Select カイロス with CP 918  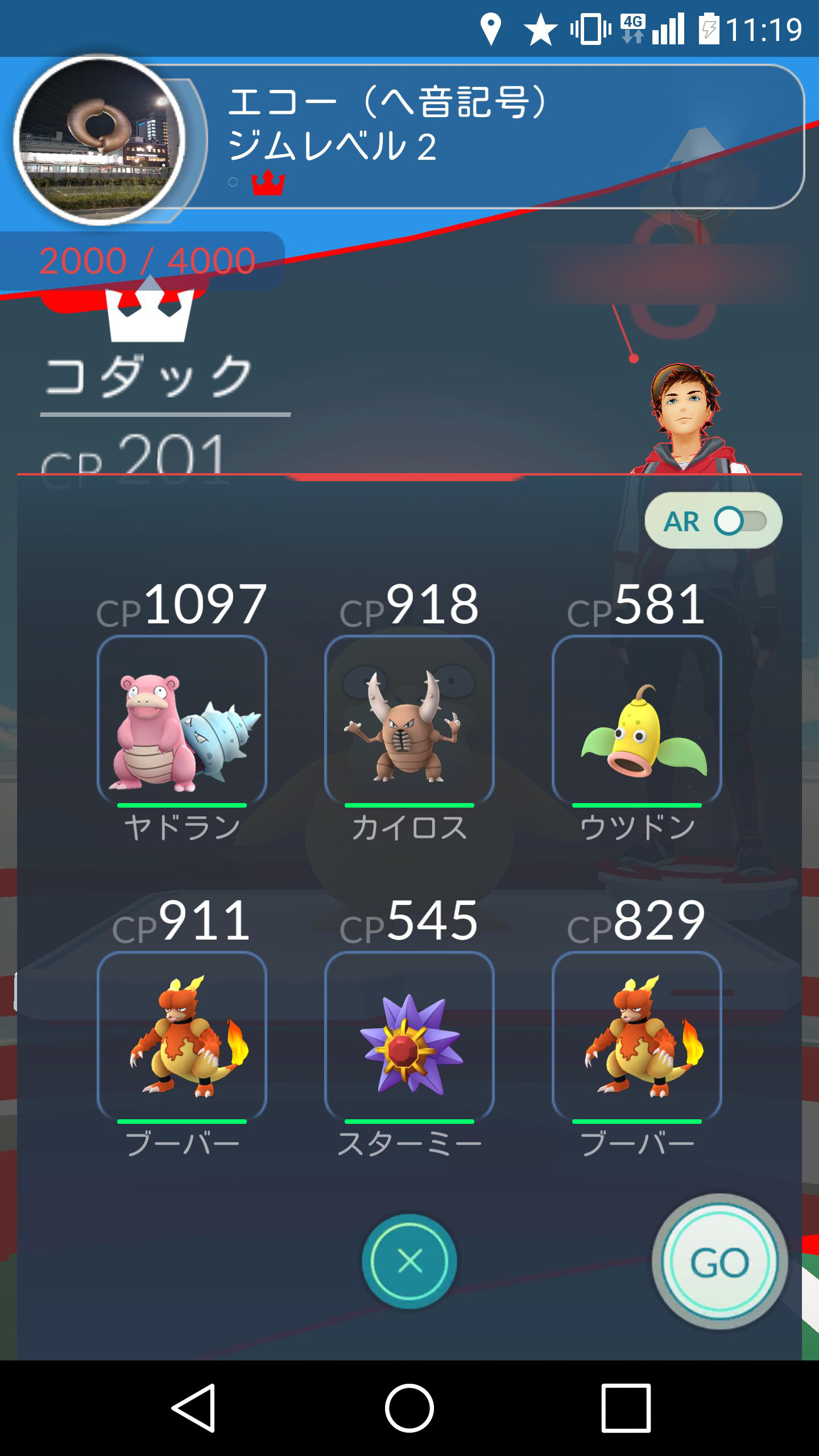409,719
